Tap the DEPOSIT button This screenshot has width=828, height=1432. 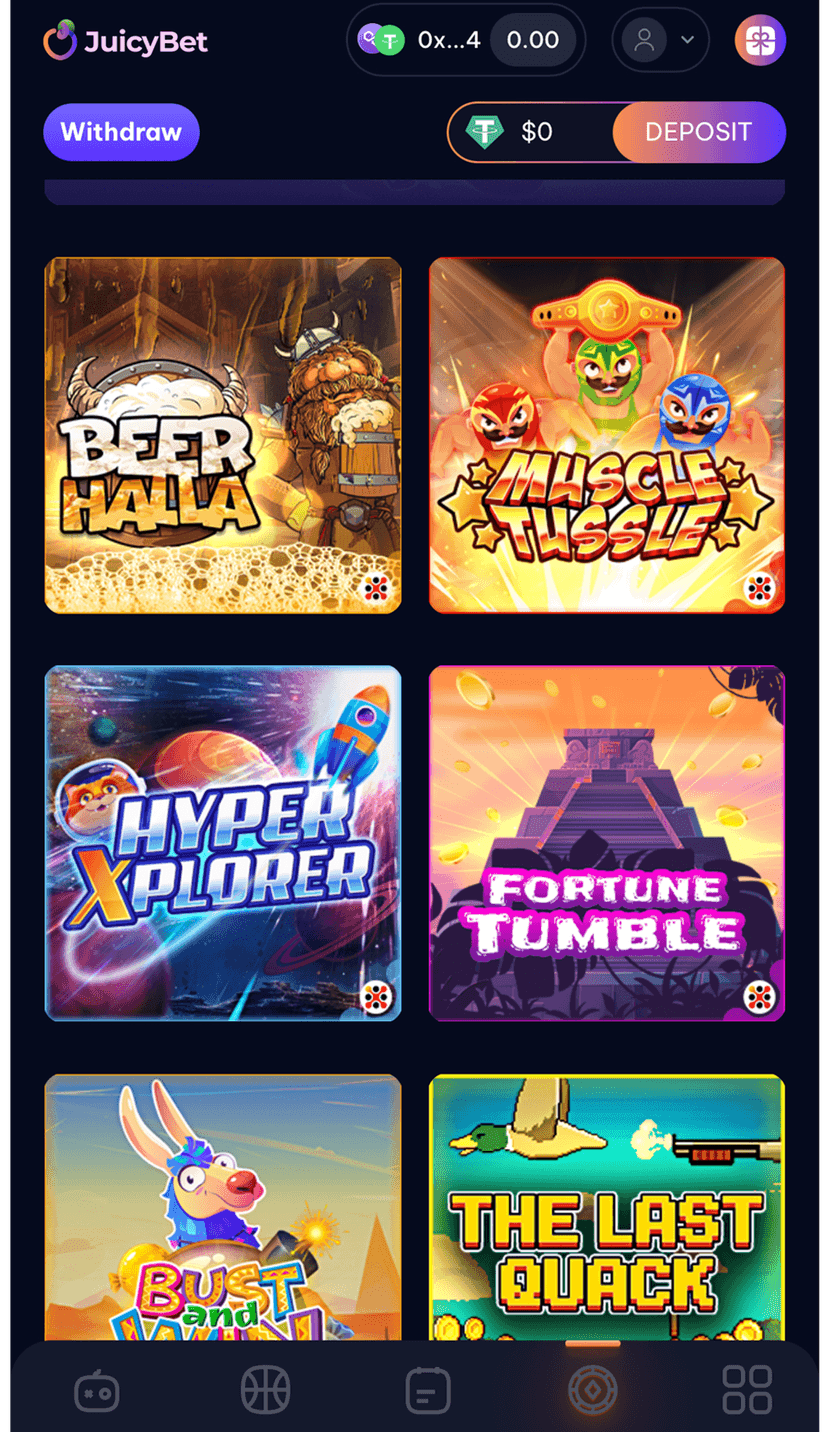[698, 132]
